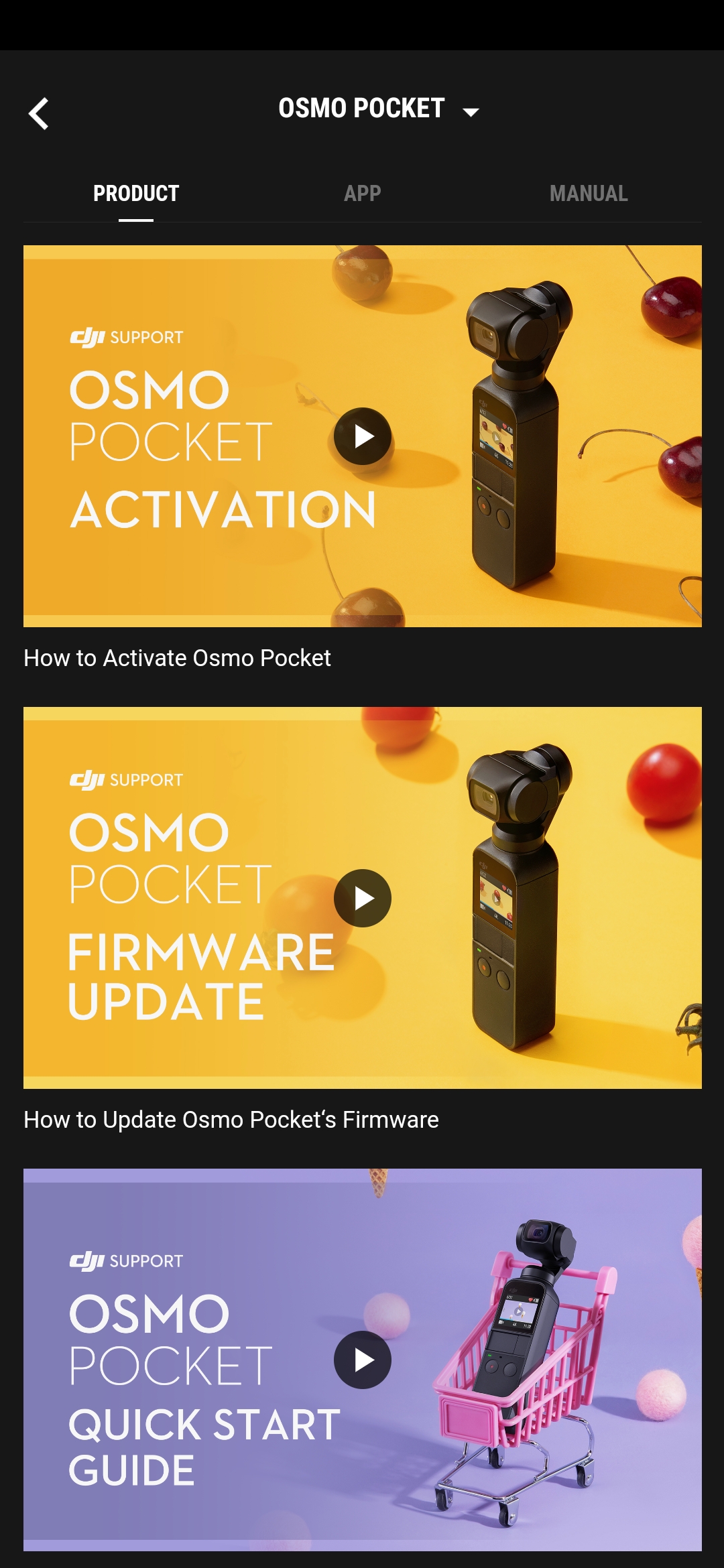This screenshot has height=1568, width=724.
Task: Play the Osmo Pocket Activation video
Action: (x=363, y=436)
